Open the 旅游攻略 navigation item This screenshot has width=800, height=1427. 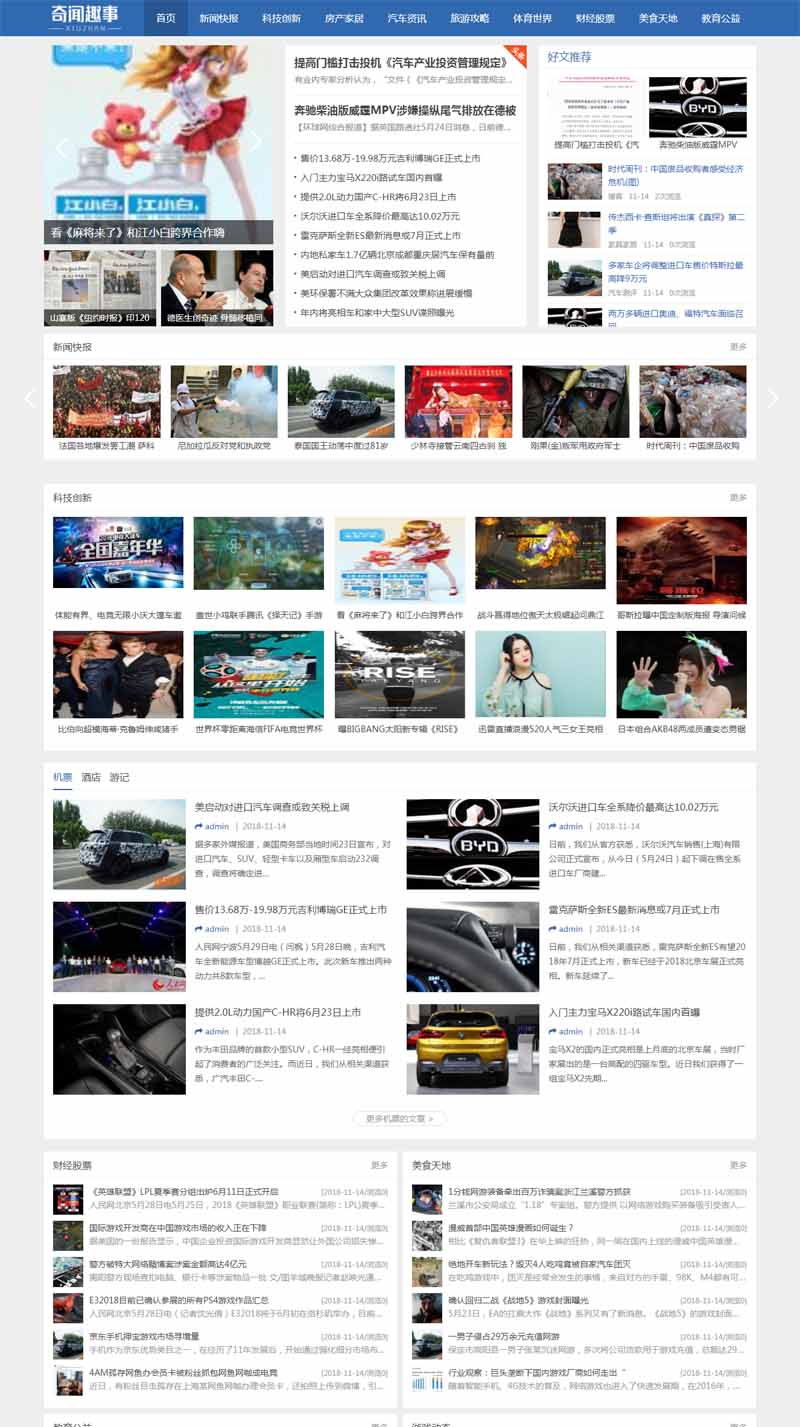[x=469, y=18]
